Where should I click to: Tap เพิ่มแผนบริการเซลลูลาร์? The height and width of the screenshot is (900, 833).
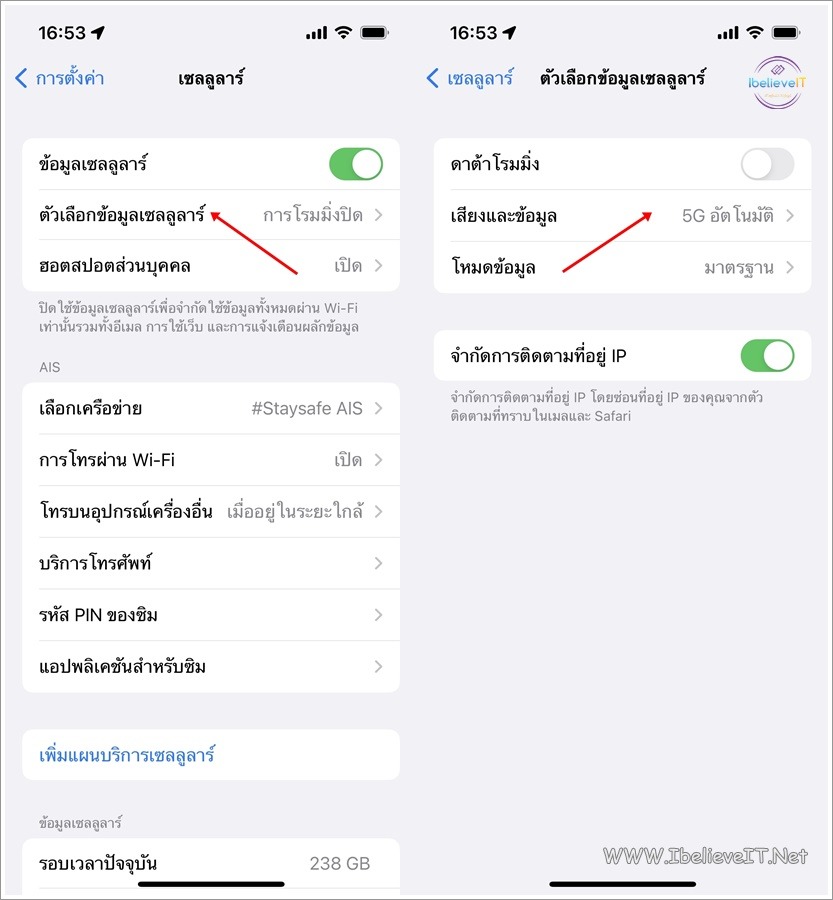[x=128, y=755]
